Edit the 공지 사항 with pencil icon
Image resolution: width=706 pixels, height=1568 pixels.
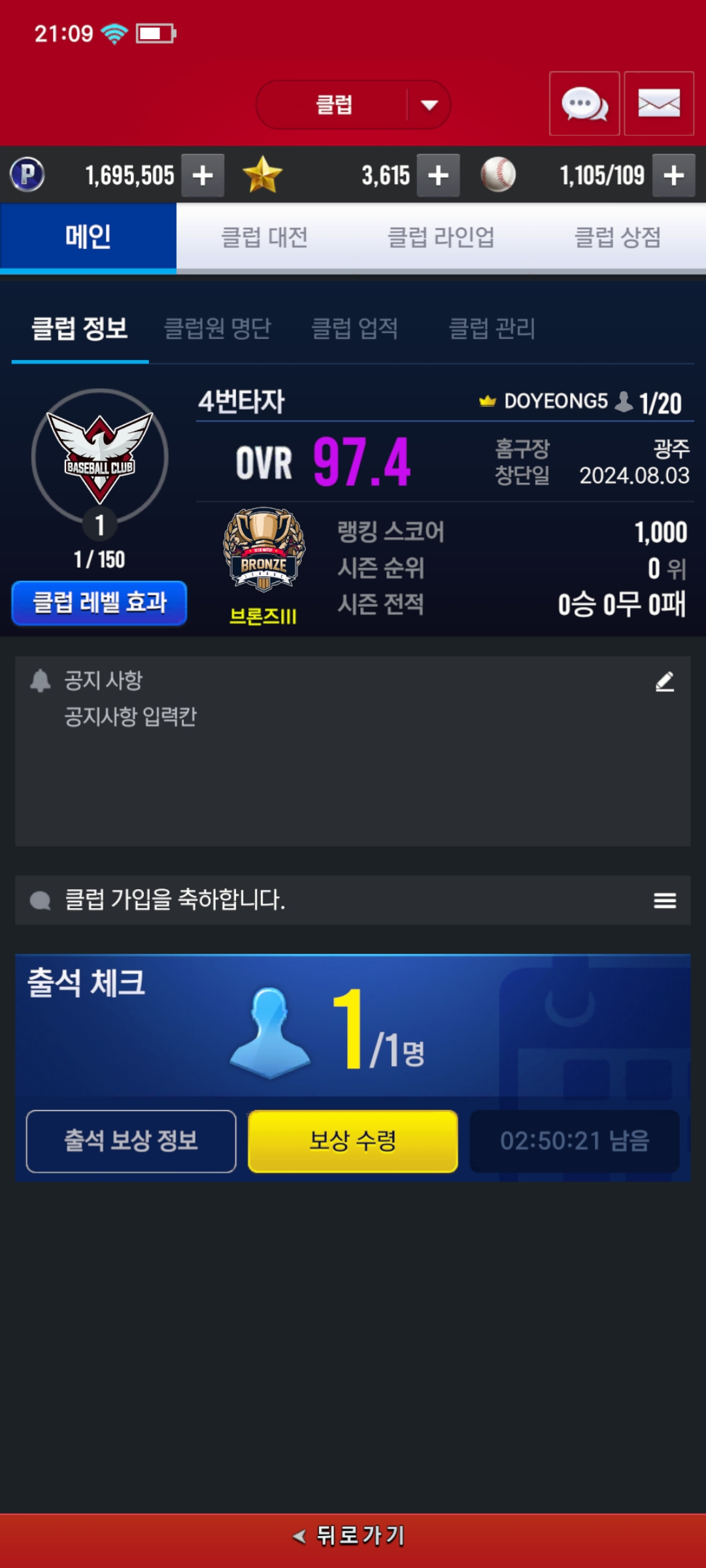tap(665, 681)
